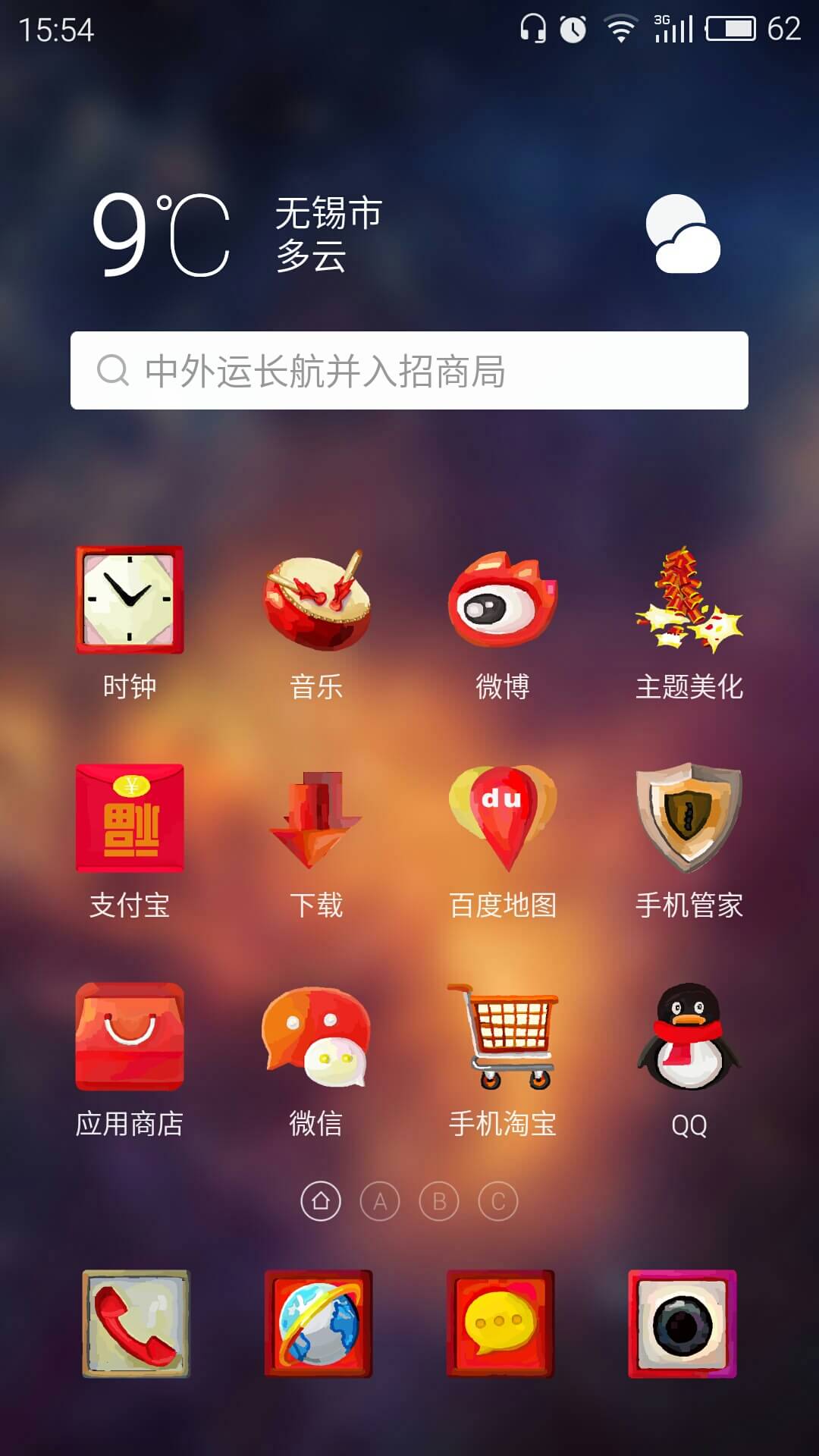Go to page C indicator

point(498,1201)
